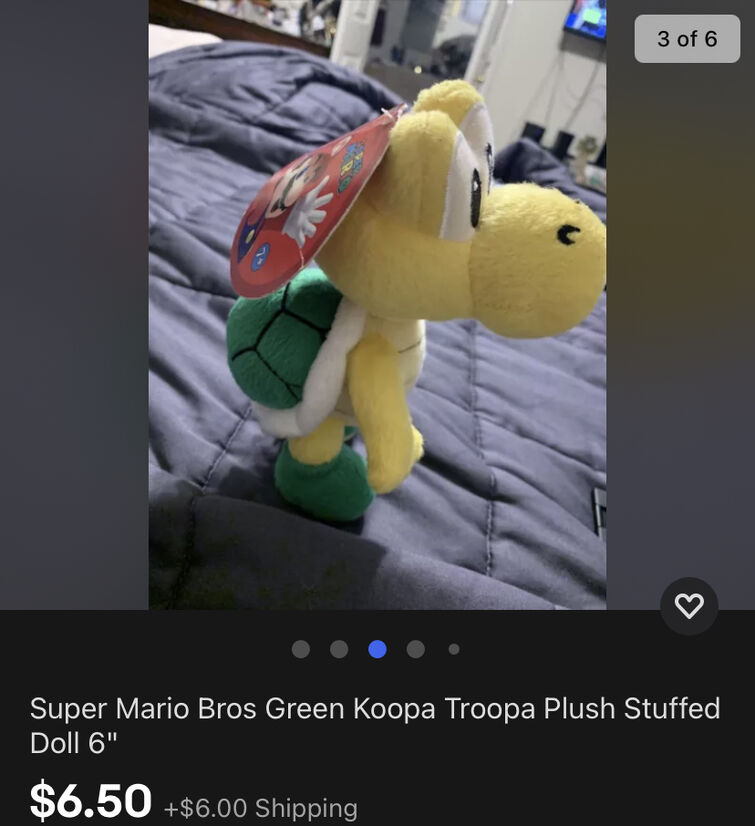Jump to the fourth image dot
This screenshot has width=755, height=826.
tap(416, 649)
